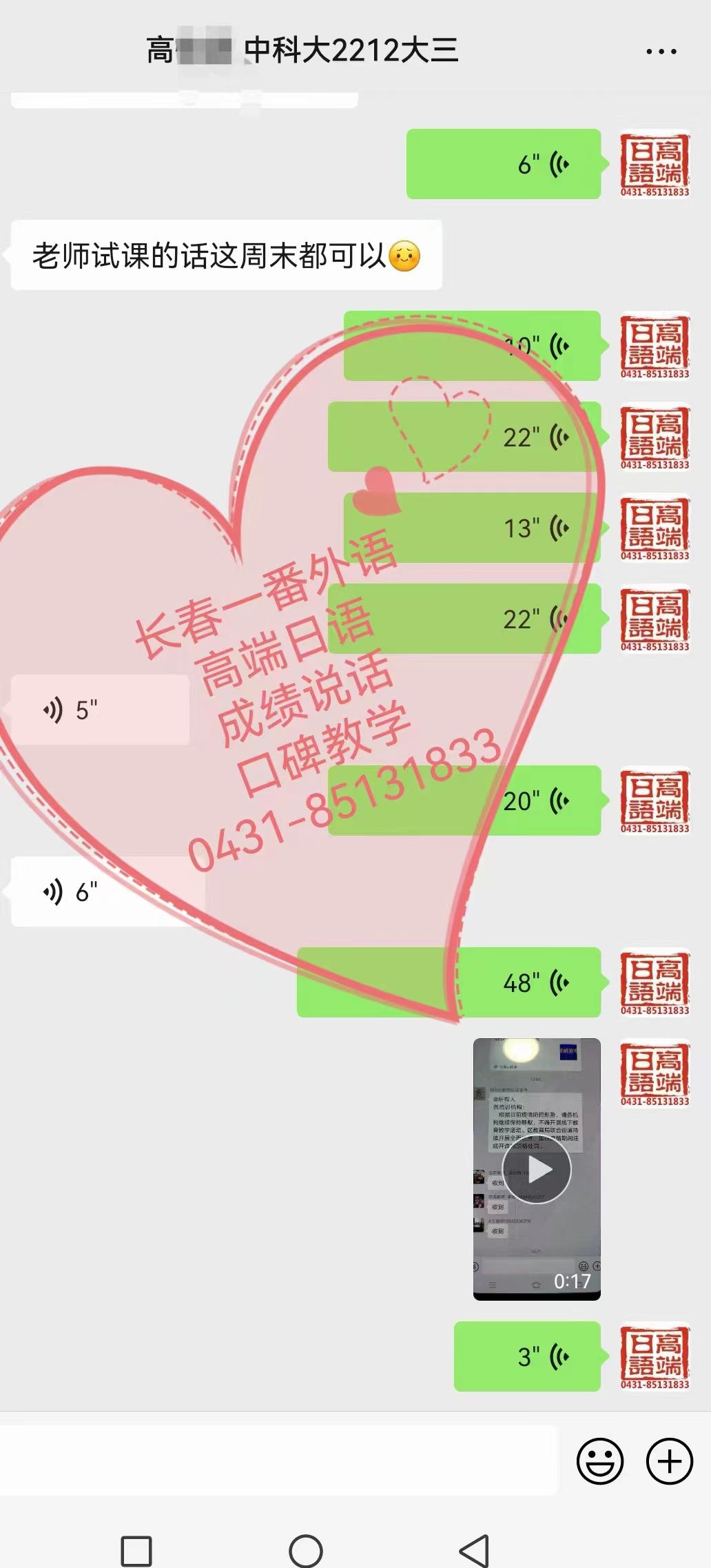Open the emoji sticker panel
The height and width of the screenshot is (1568, 711).
coord(599,1461)
